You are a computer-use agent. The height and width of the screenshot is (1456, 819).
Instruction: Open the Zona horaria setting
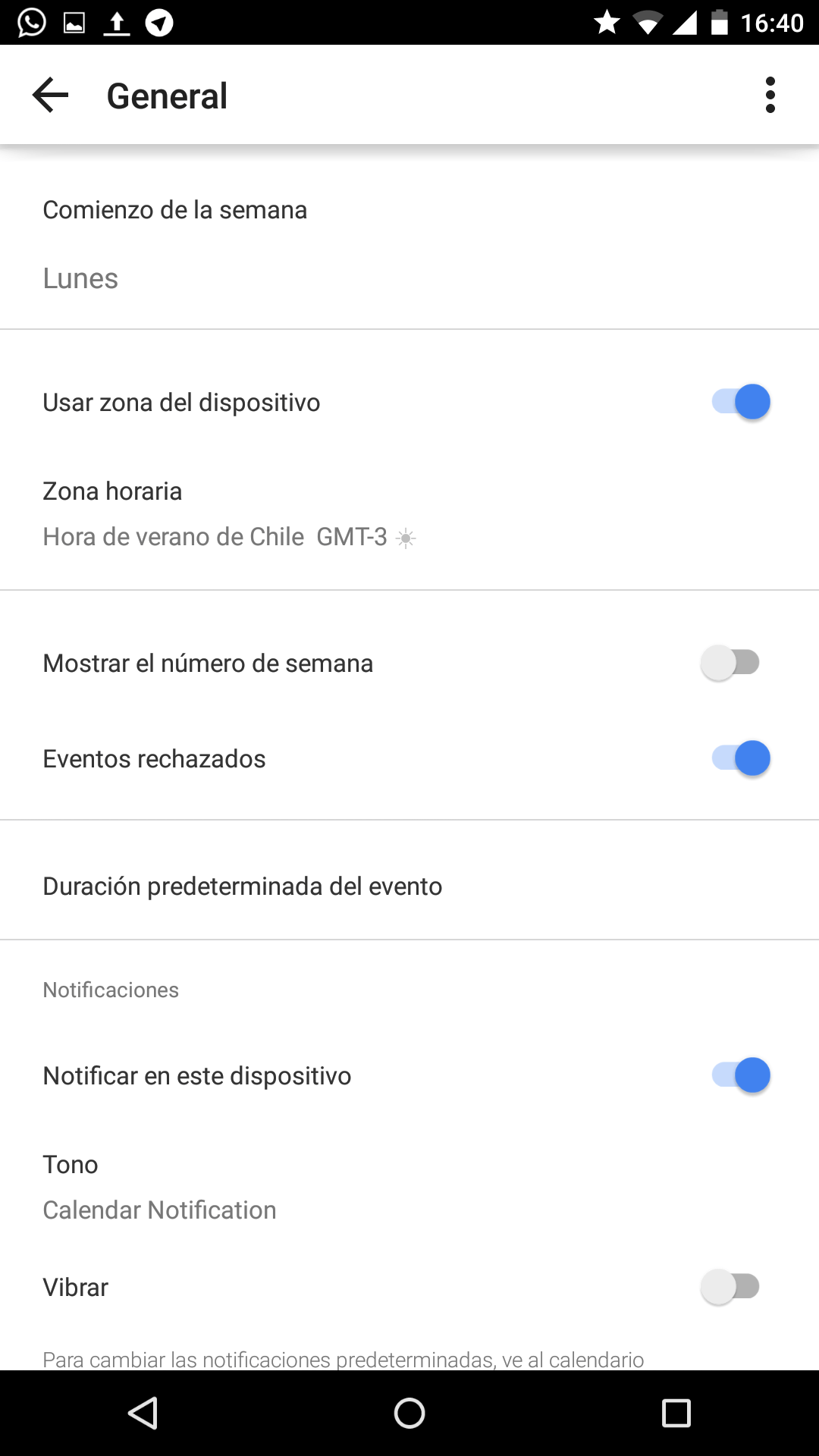click(x=409, y=514)
